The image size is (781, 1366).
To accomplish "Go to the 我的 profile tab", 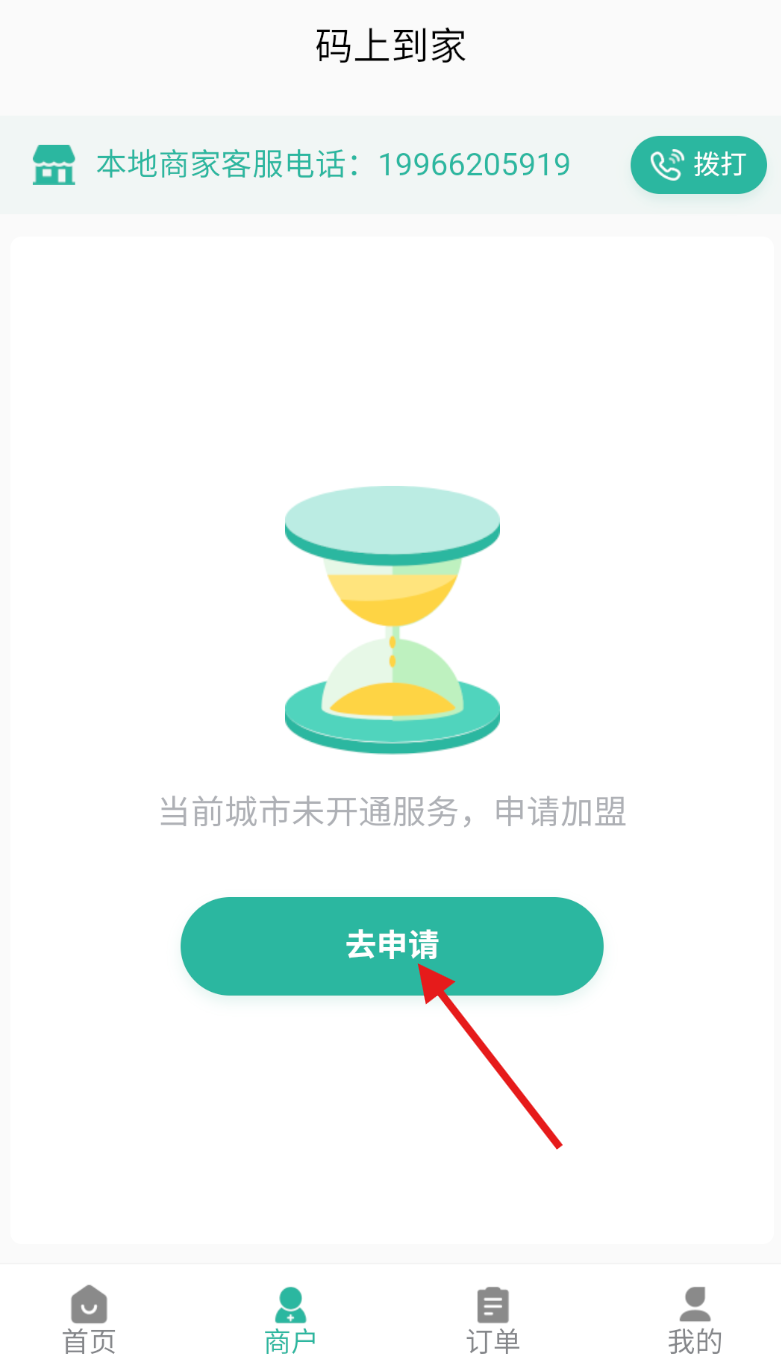I will pyautogui.click(x=694, y=1320).
